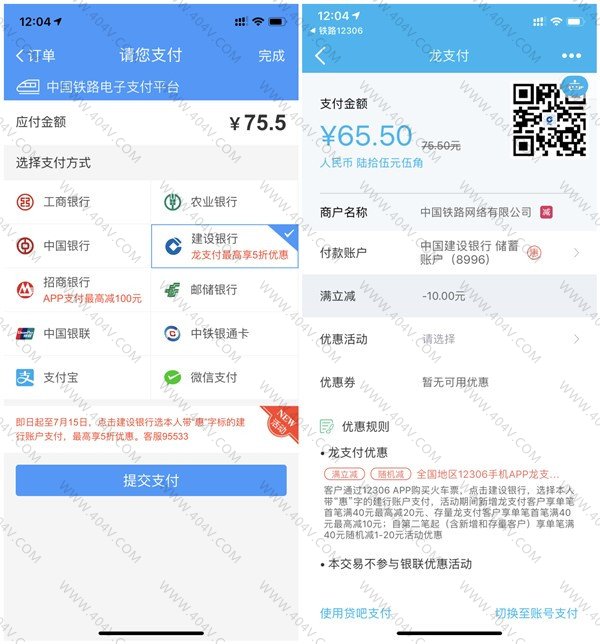
Task: Return to 铁路12306 app from status bar
Action: [x=338, y=31]
